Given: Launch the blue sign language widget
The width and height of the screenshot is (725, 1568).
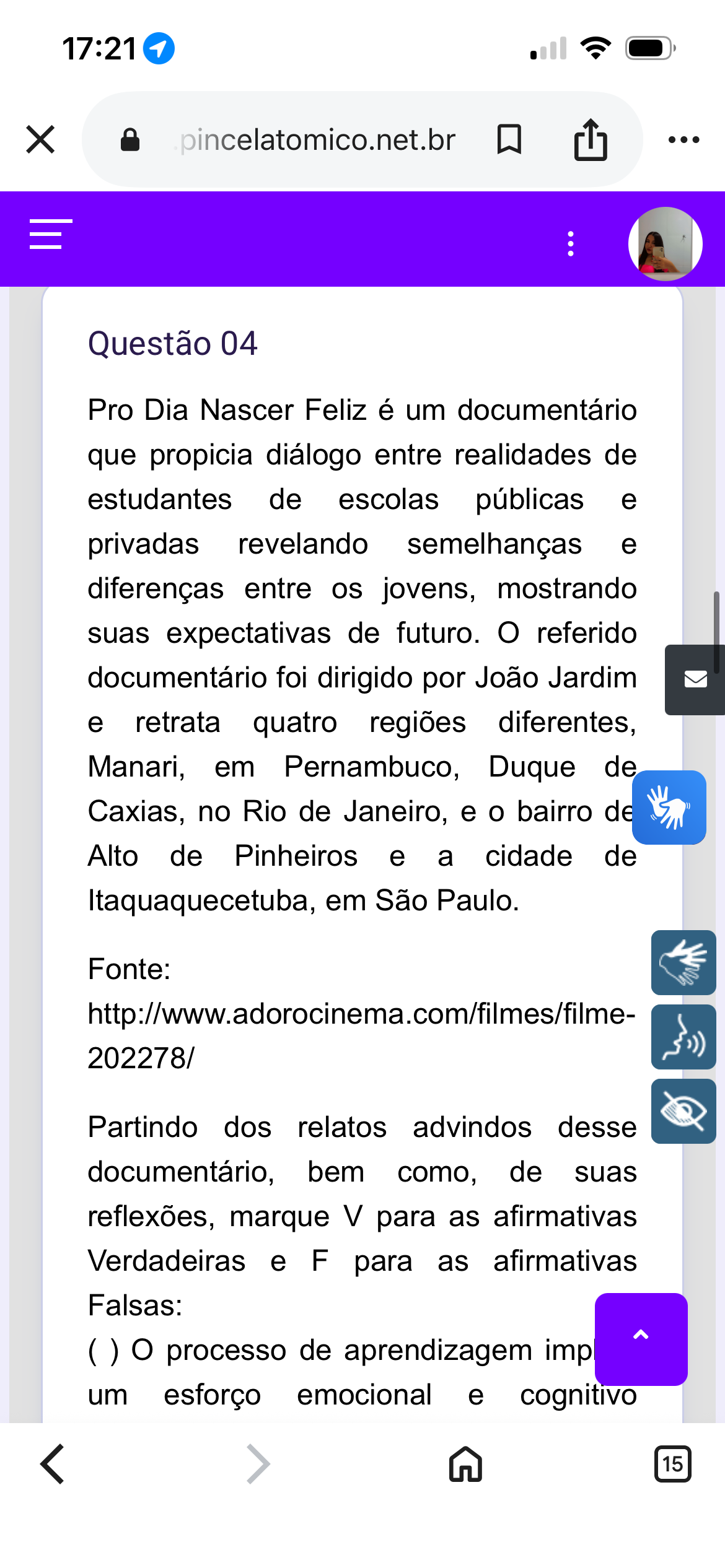Looking at the screenshot, I should click(669, 807).
